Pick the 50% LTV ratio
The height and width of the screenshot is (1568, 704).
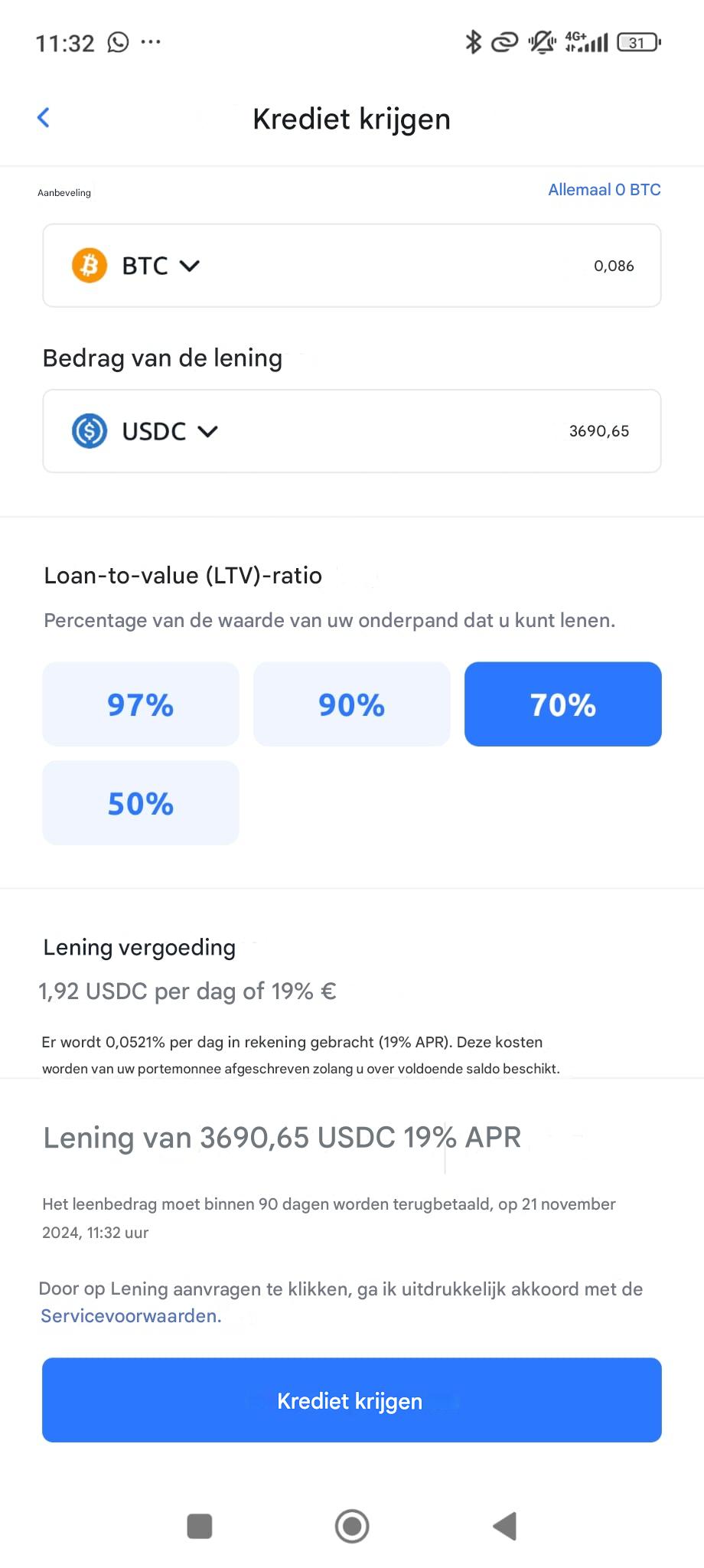141,803
